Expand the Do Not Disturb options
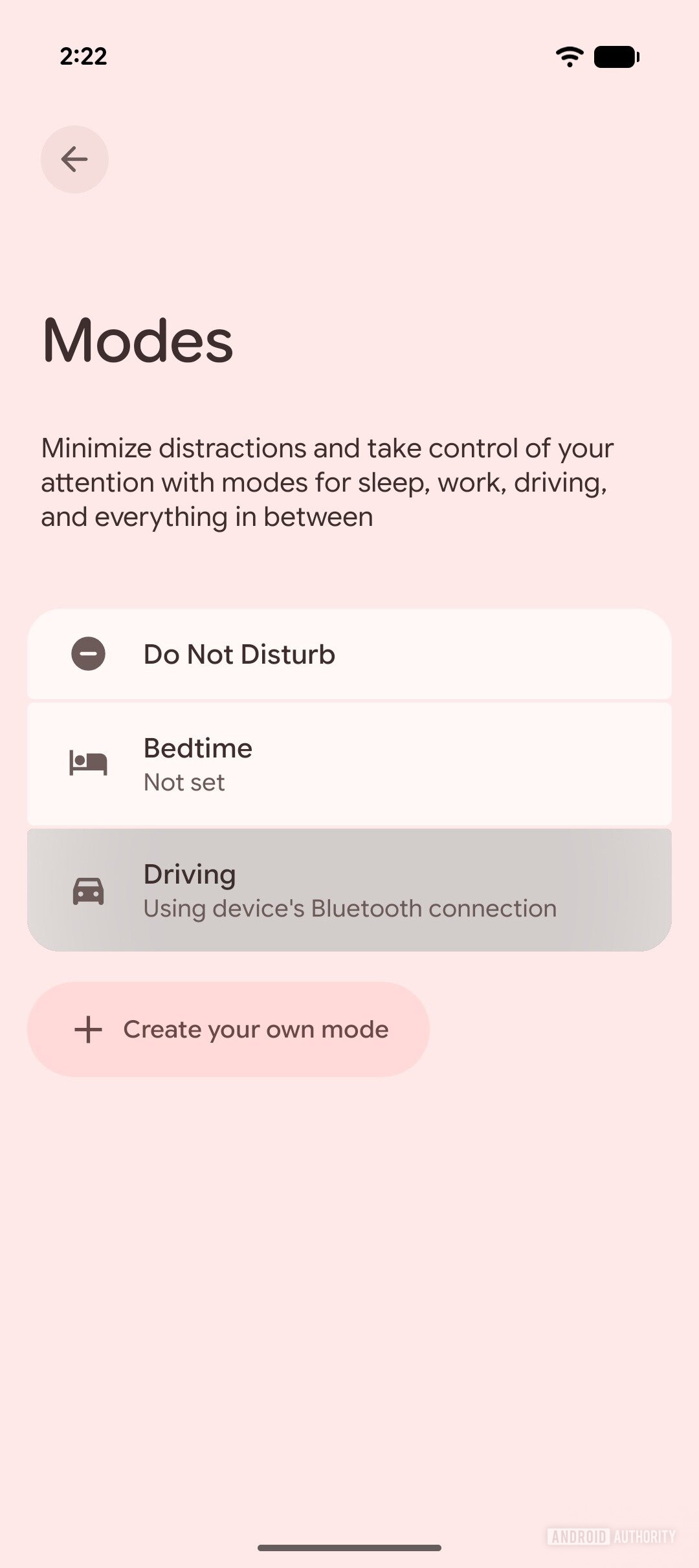The height and width of the screenshot is (1568, 699). pyautogui.click(x=349, y=653)
